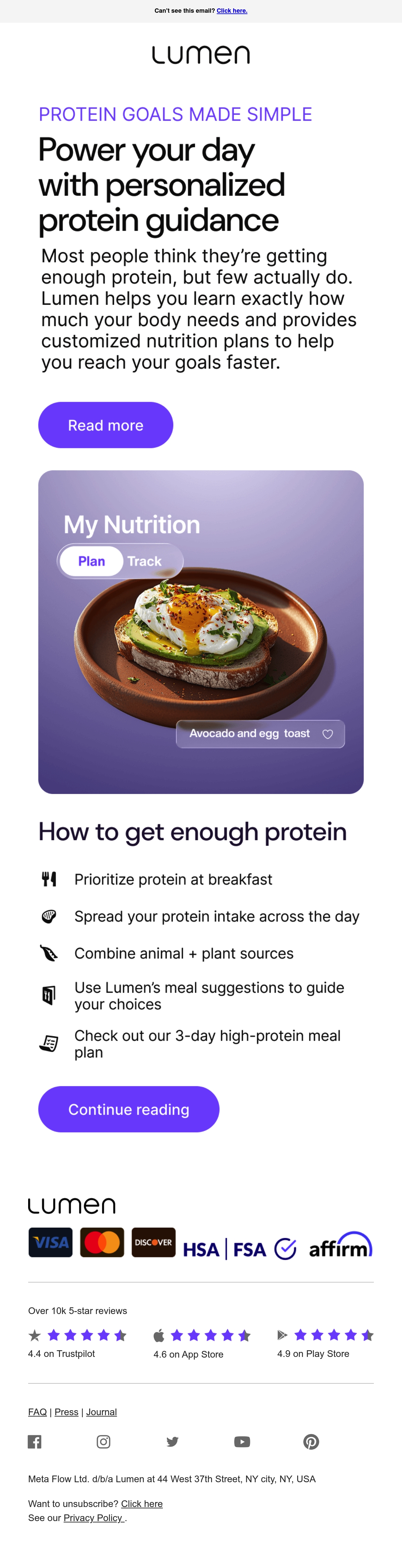Visit Lumen's Facebook page
The image size is (402, 1568).
pyautogui.click(x=35, y=1441)
